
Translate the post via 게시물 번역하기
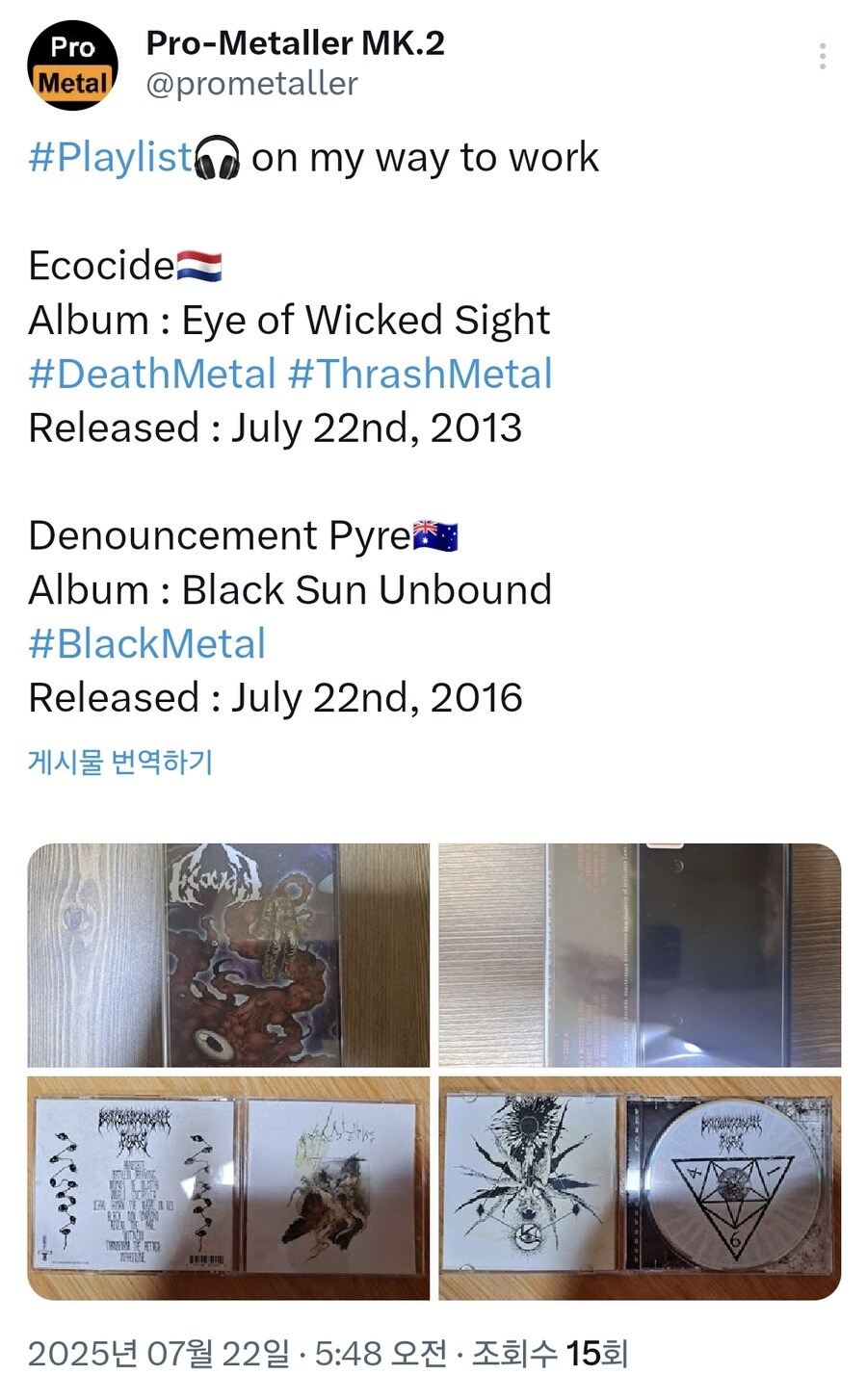119,762
